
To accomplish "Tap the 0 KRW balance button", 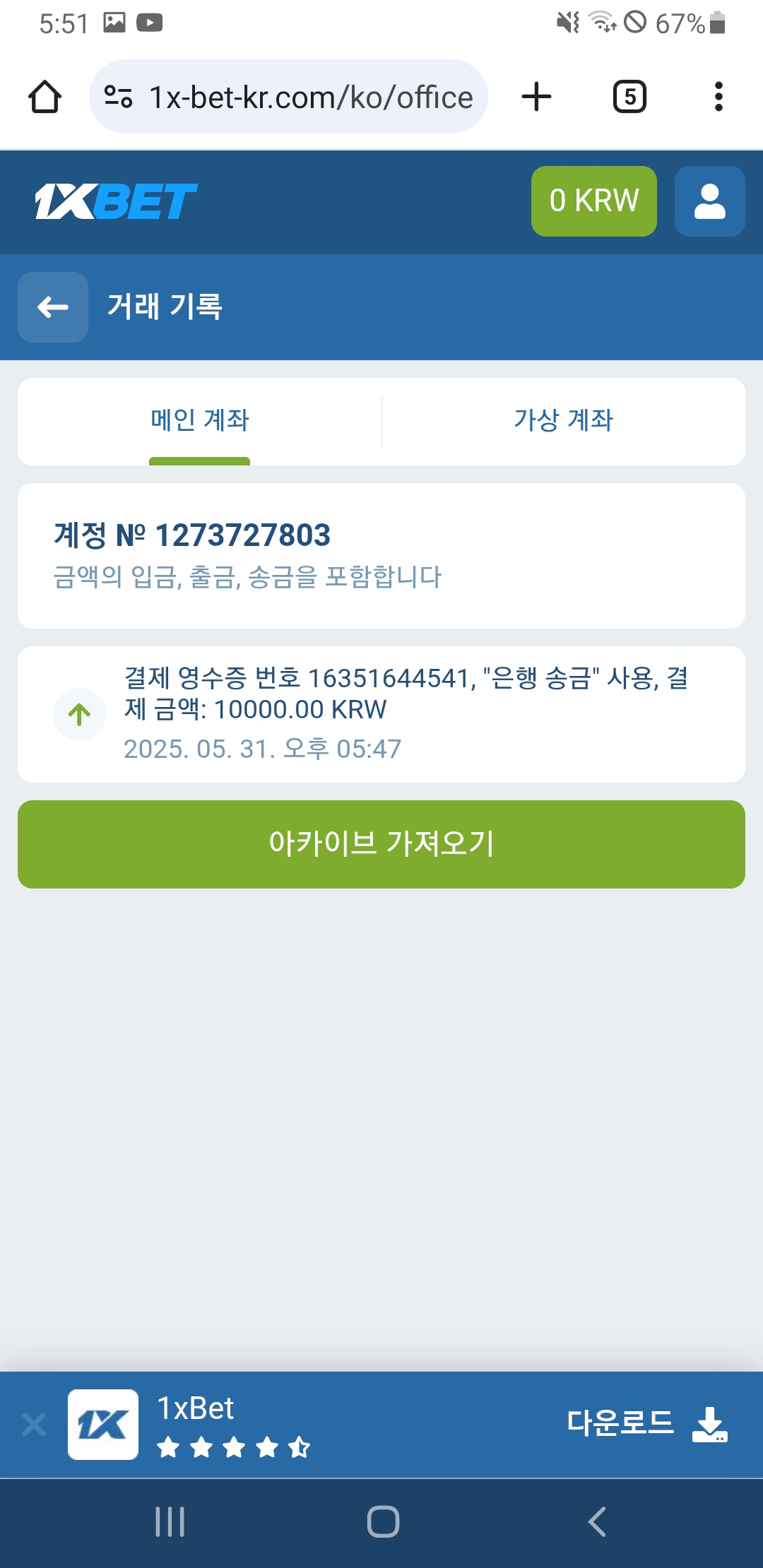I will tap(593, 201).
